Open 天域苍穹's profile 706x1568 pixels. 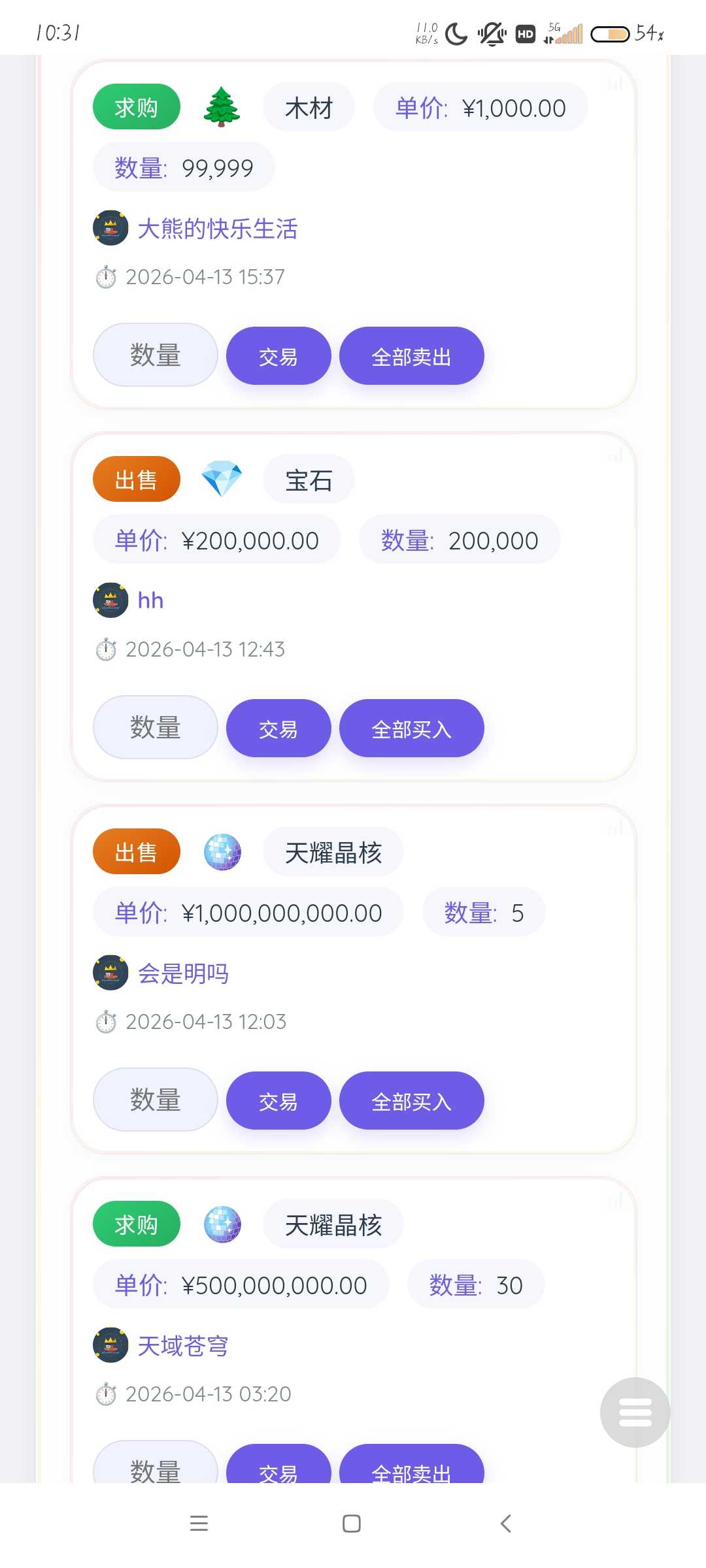pos(183,1346)
